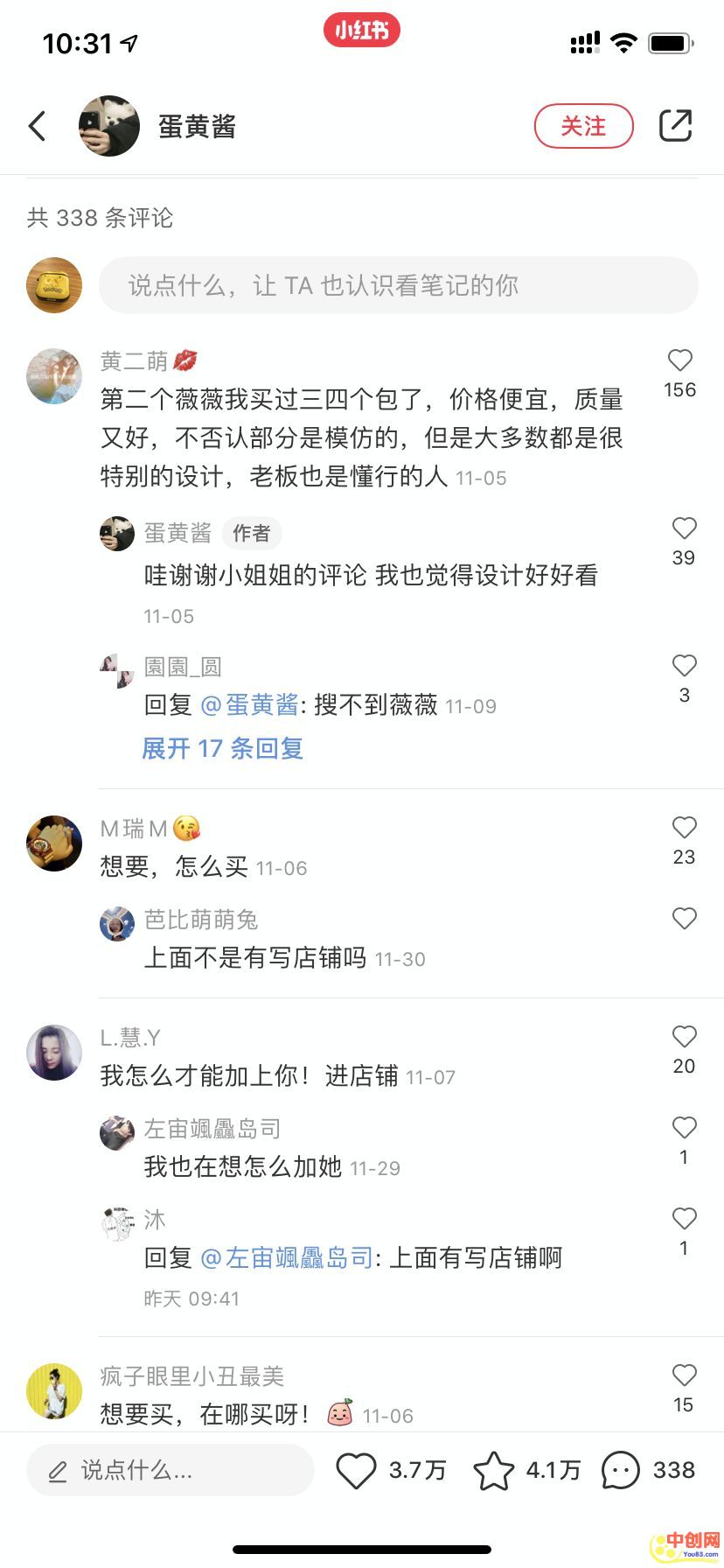Share this note via share icon
The width and height of the screenshot is (724, 1568).
pyautogui.click(x=675, y=126)
